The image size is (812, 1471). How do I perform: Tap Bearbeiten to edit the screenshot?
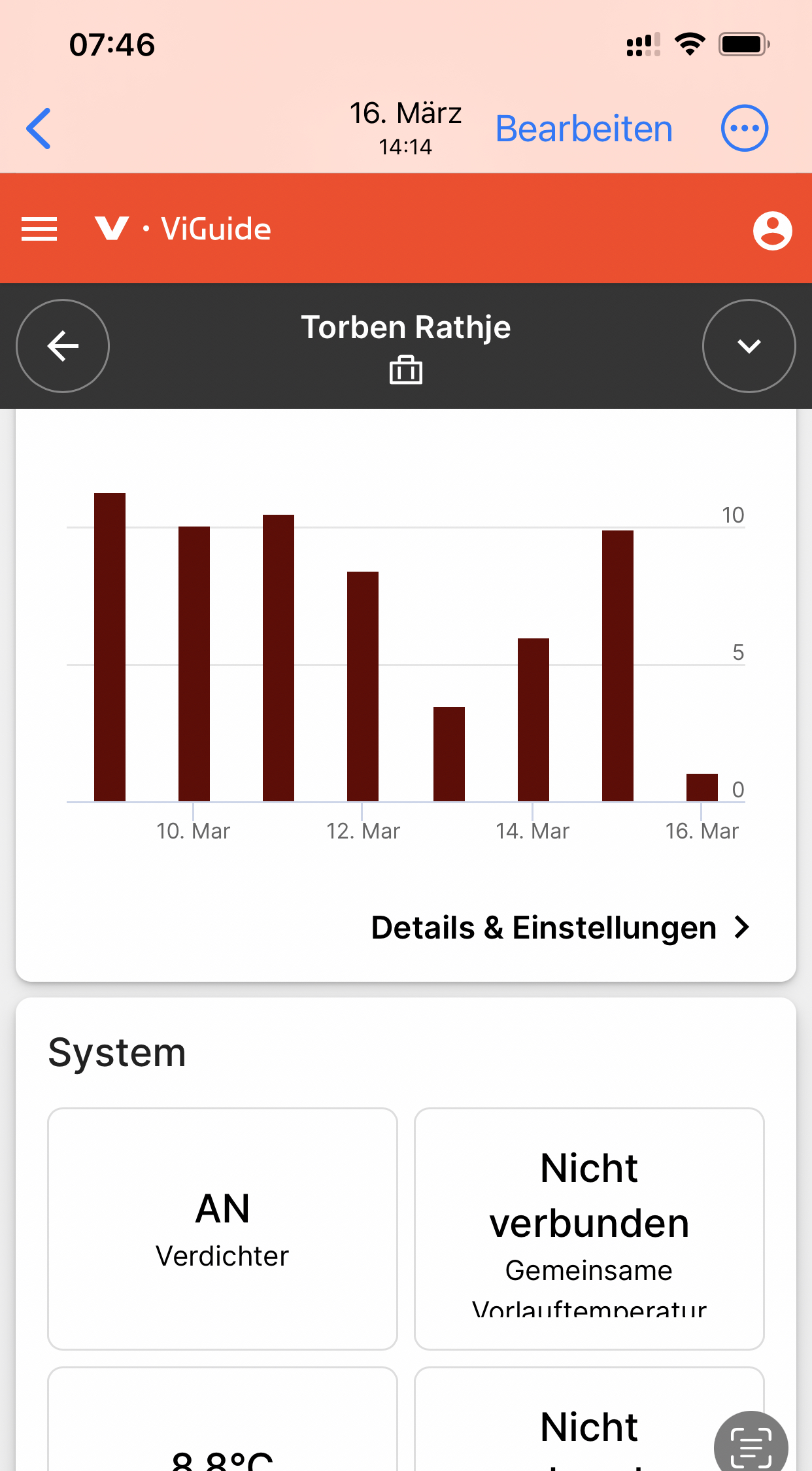584,129
